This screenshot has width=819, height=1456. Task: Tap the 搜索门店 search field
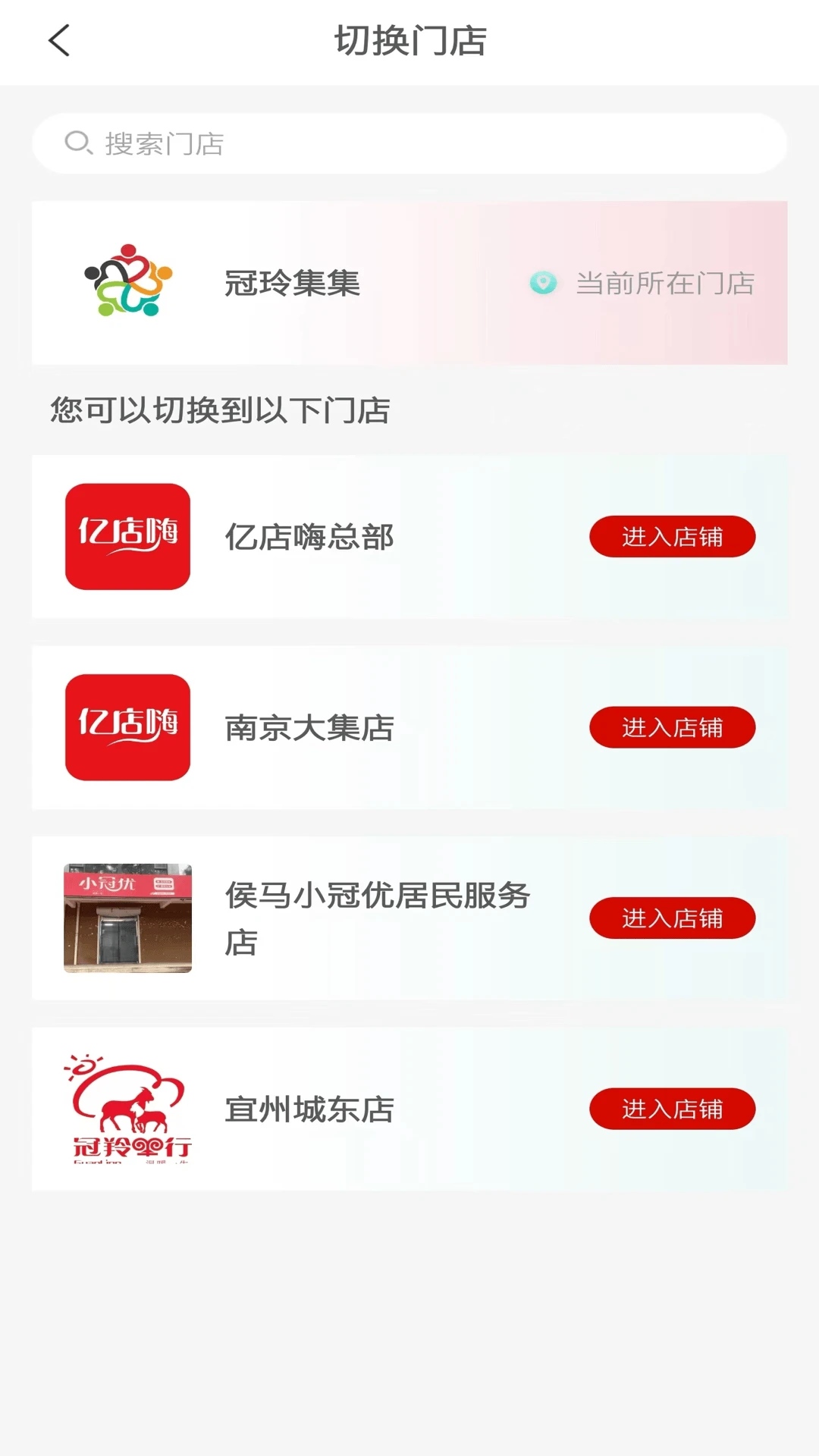(x=409, y=143)
